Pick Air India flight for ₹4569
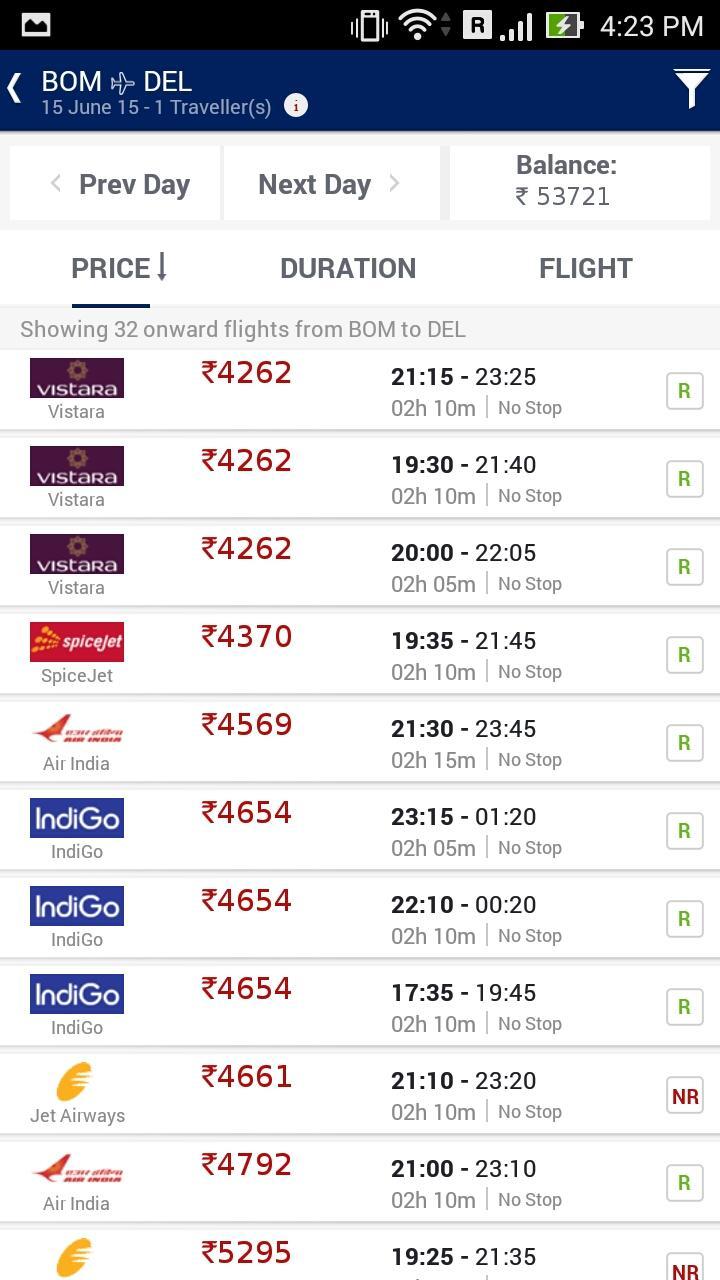The image size is (720, 1280). tap(360, 743)
